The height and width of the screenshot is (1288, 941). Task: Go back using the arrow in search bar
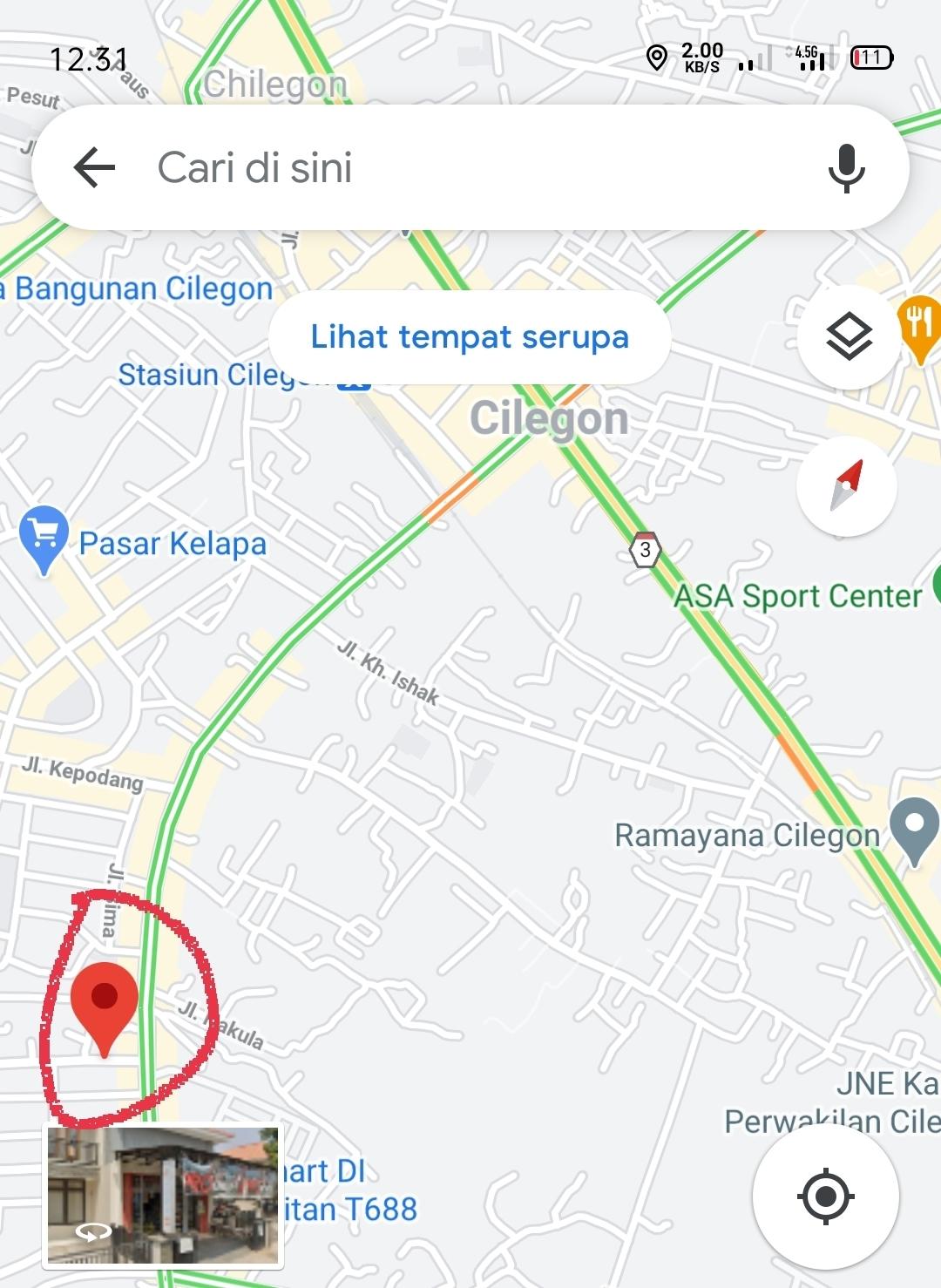[94, 167]
